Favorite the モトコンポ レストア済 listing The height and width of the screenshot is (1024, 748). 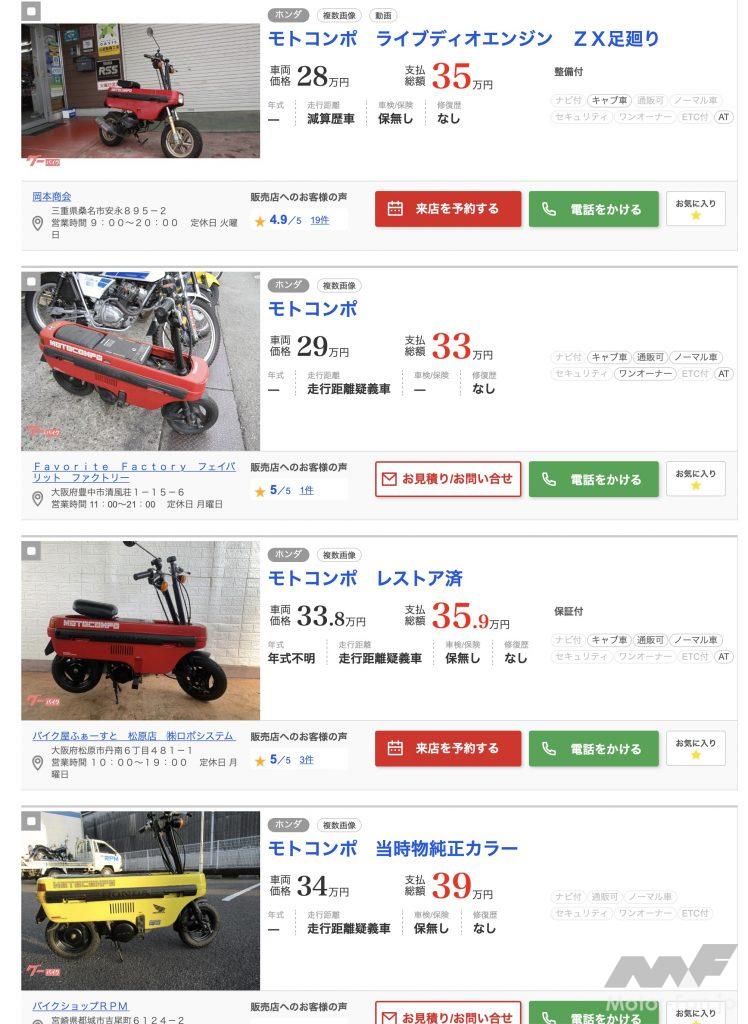(695, 748)
